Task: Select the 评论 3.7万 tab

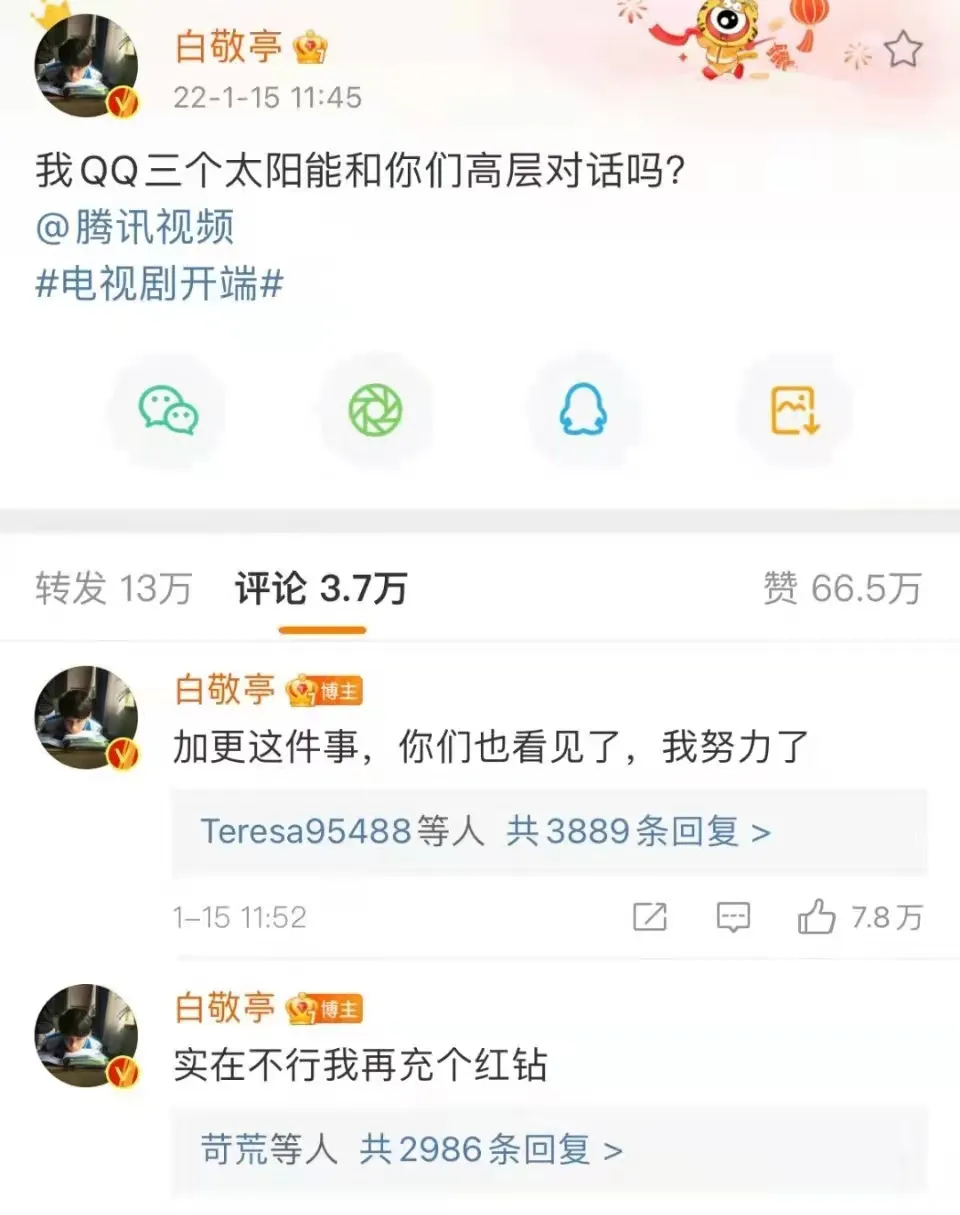Action: [322, 589]
